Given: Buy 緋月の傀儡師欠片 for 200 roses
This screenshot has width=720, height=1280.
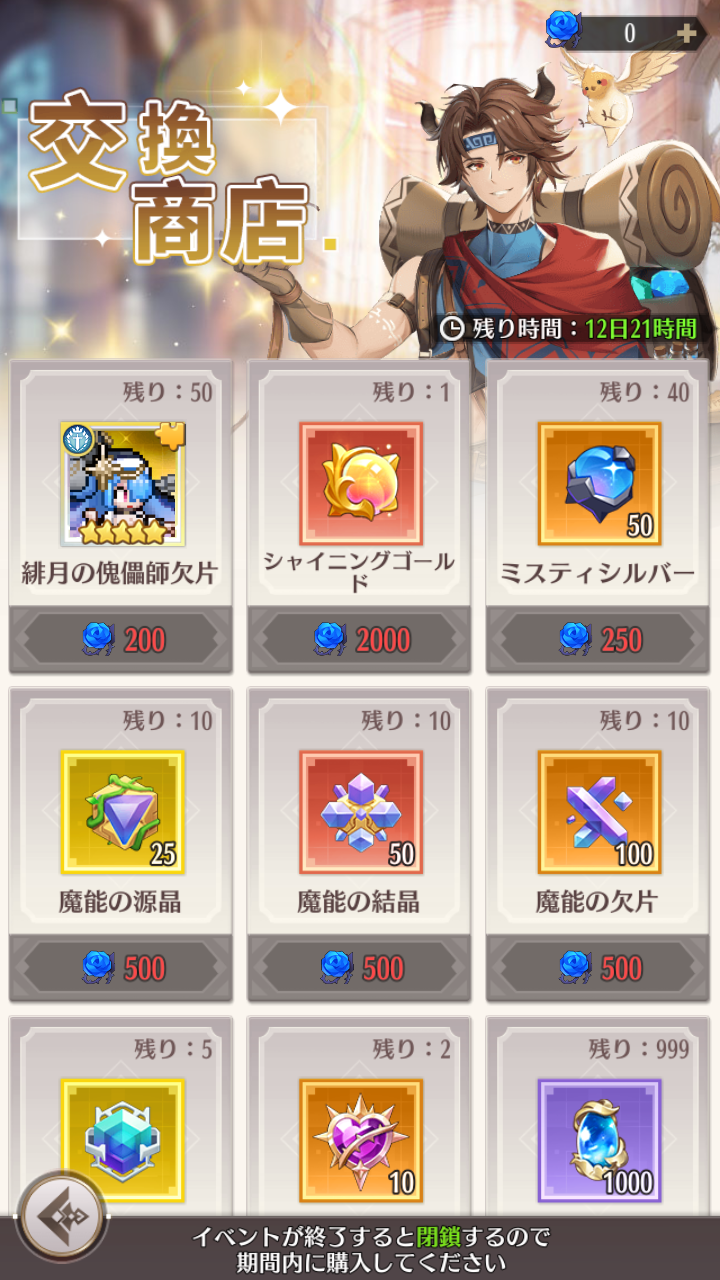Looking at the screenshot, I should click(121, 639).
